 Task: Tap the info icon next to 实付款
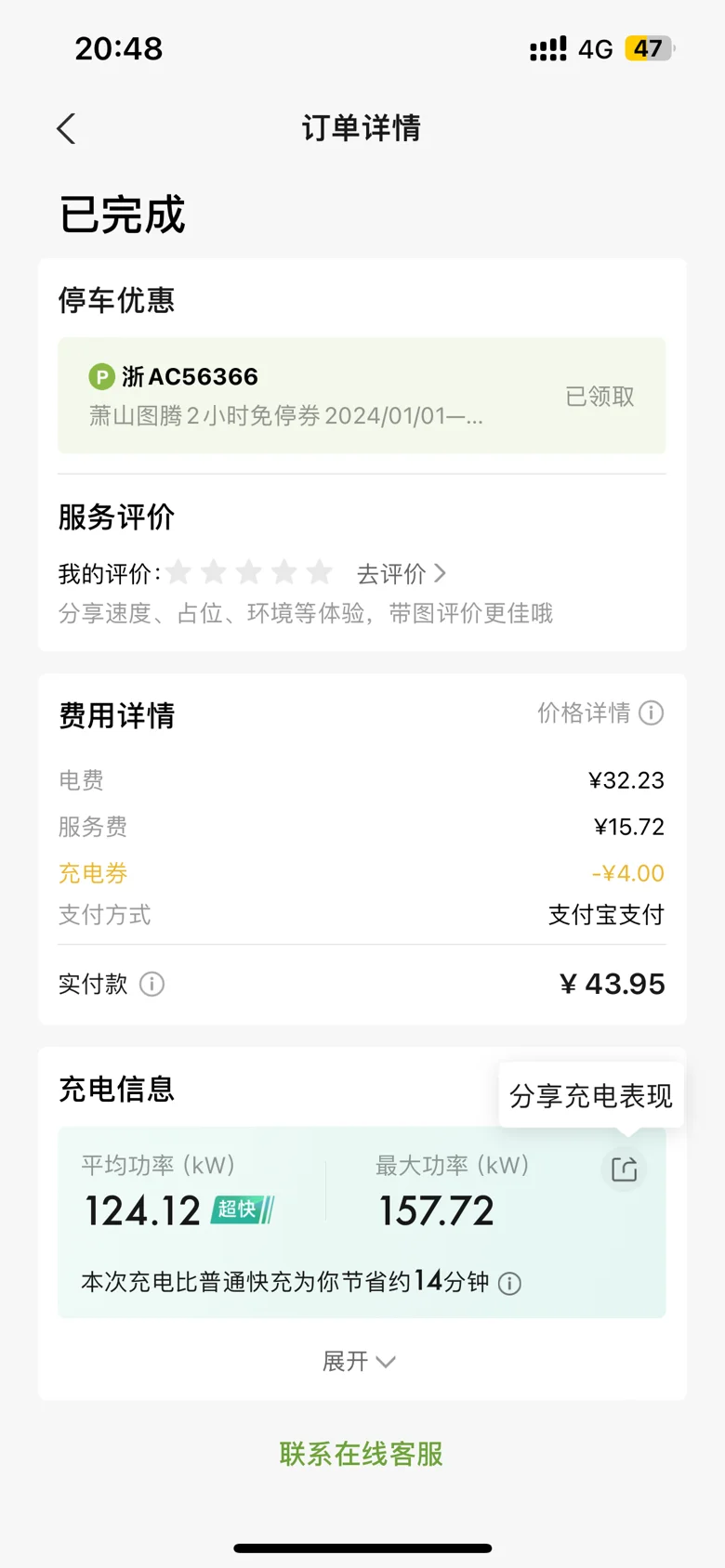[x=152, y=984]
